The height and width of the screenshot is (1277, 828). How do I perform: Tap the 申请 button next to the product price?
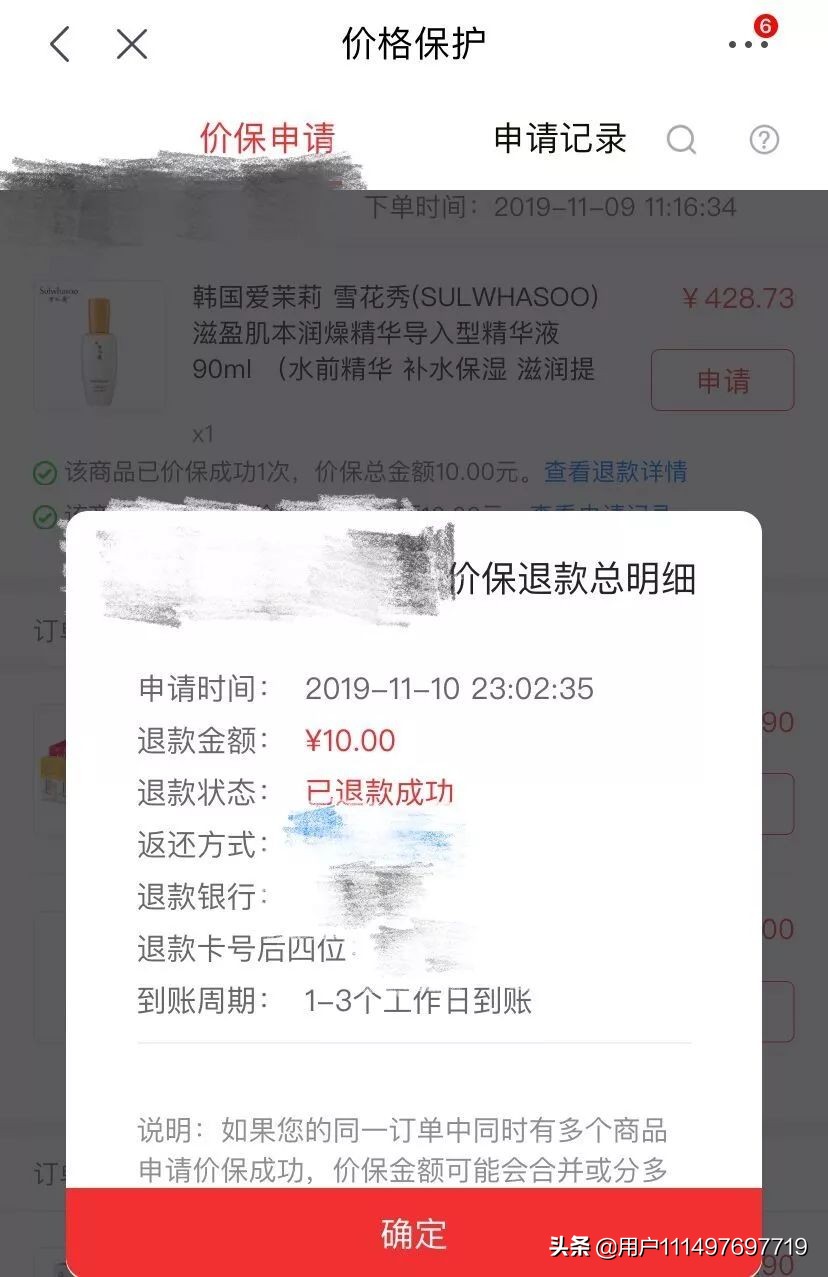(722, 381)
